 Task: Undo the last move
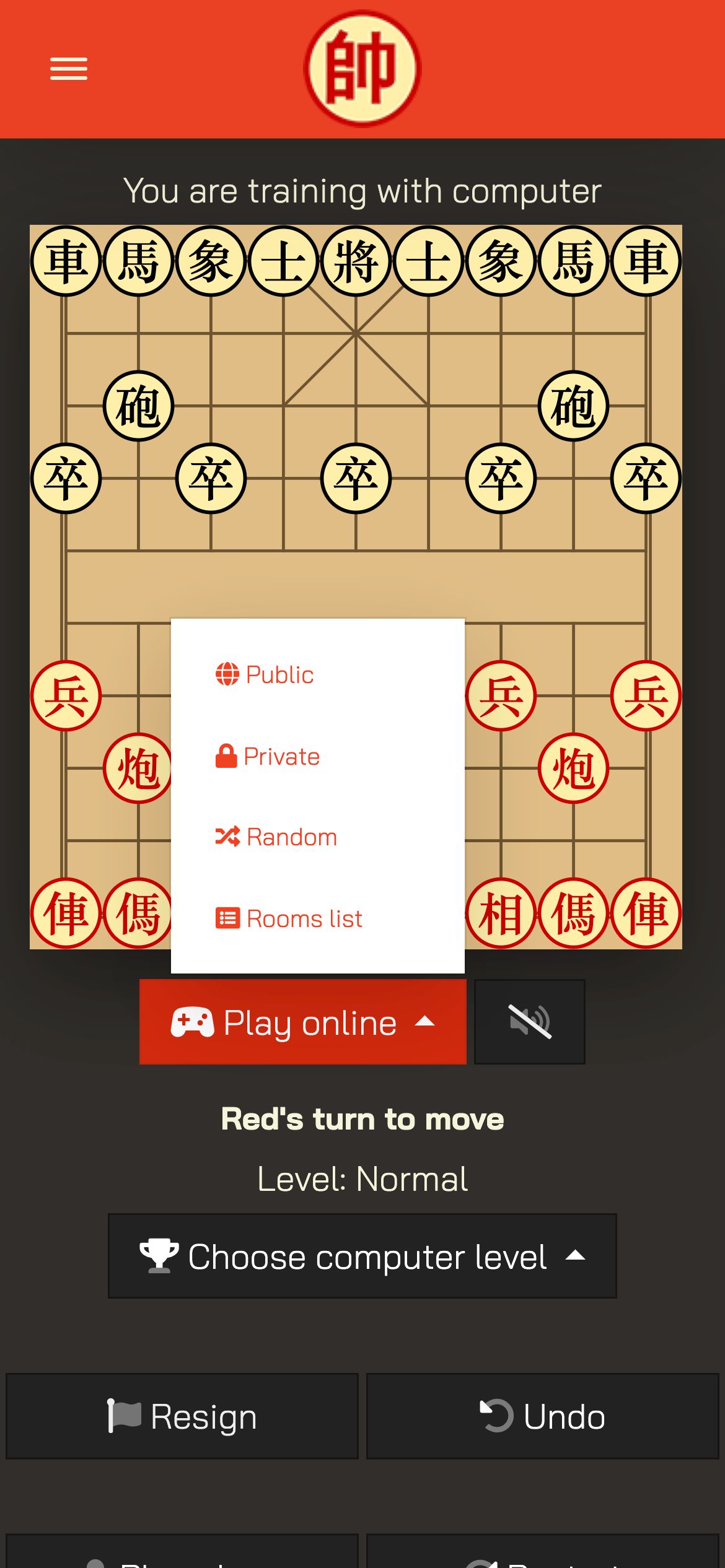(x=542, y=1416)
